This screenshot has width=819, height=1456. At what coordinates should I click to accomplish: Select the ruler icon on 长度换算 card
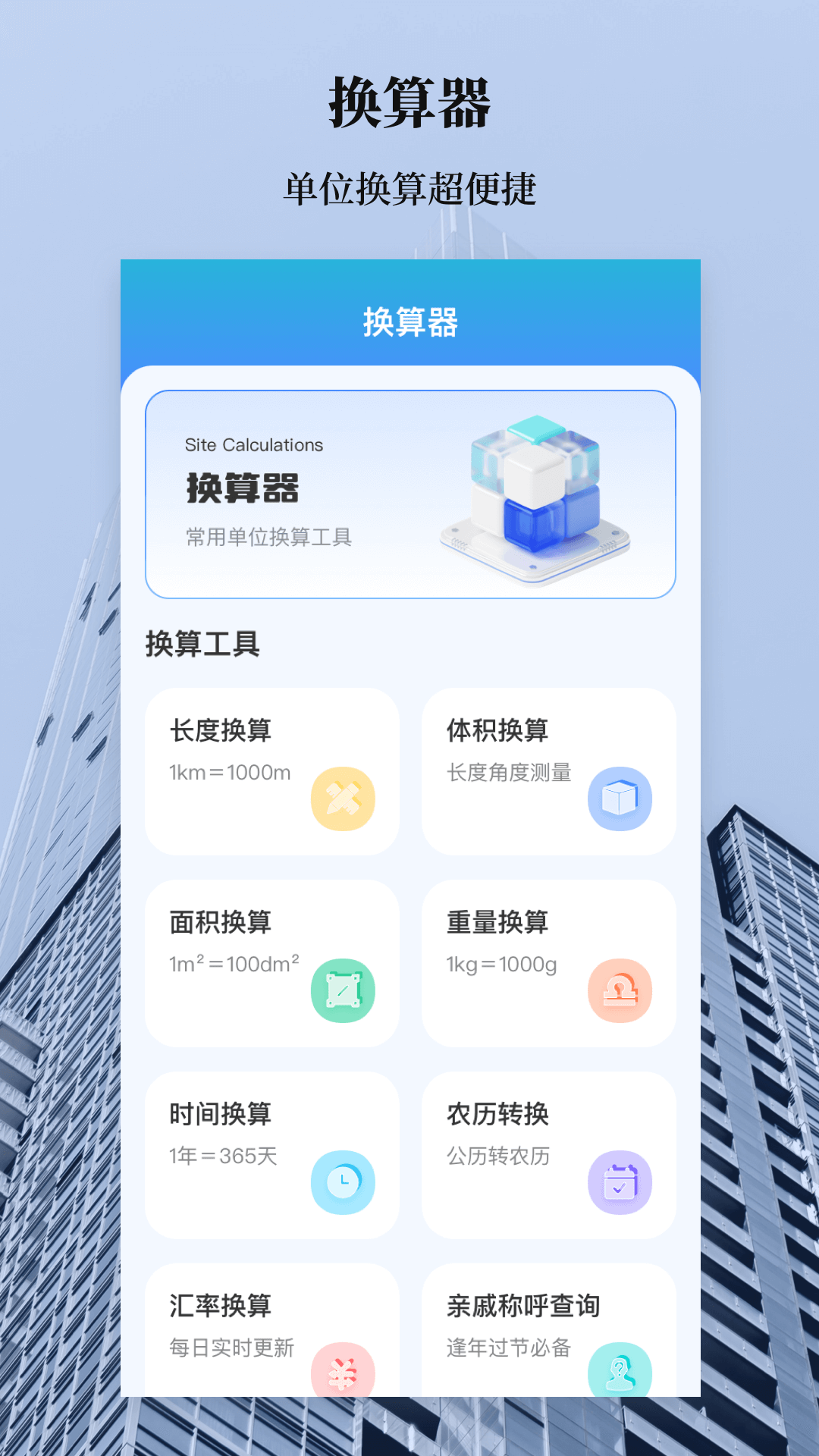(x=344, y=797)
